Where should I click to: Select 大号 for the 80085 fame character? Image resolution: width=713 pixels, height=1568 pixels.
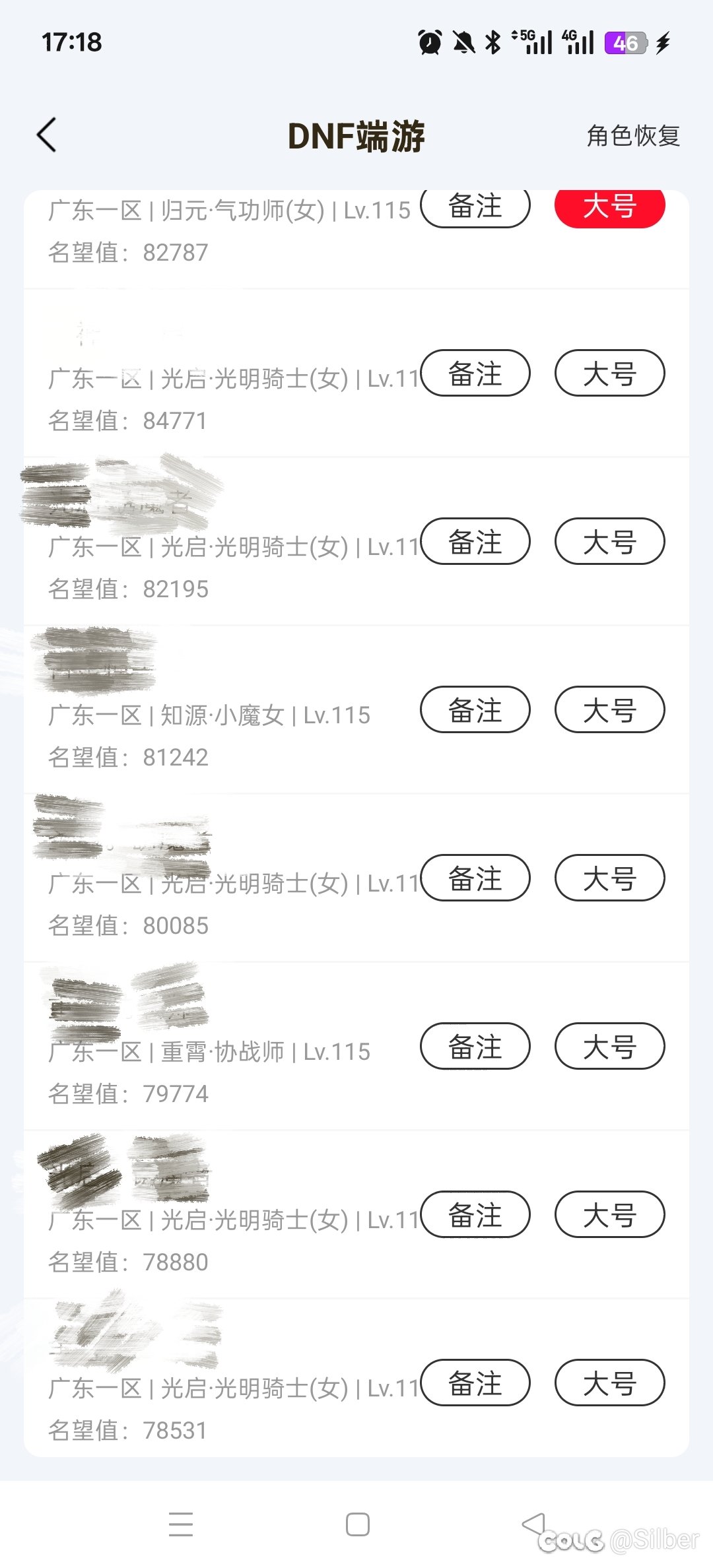(609, 878)
